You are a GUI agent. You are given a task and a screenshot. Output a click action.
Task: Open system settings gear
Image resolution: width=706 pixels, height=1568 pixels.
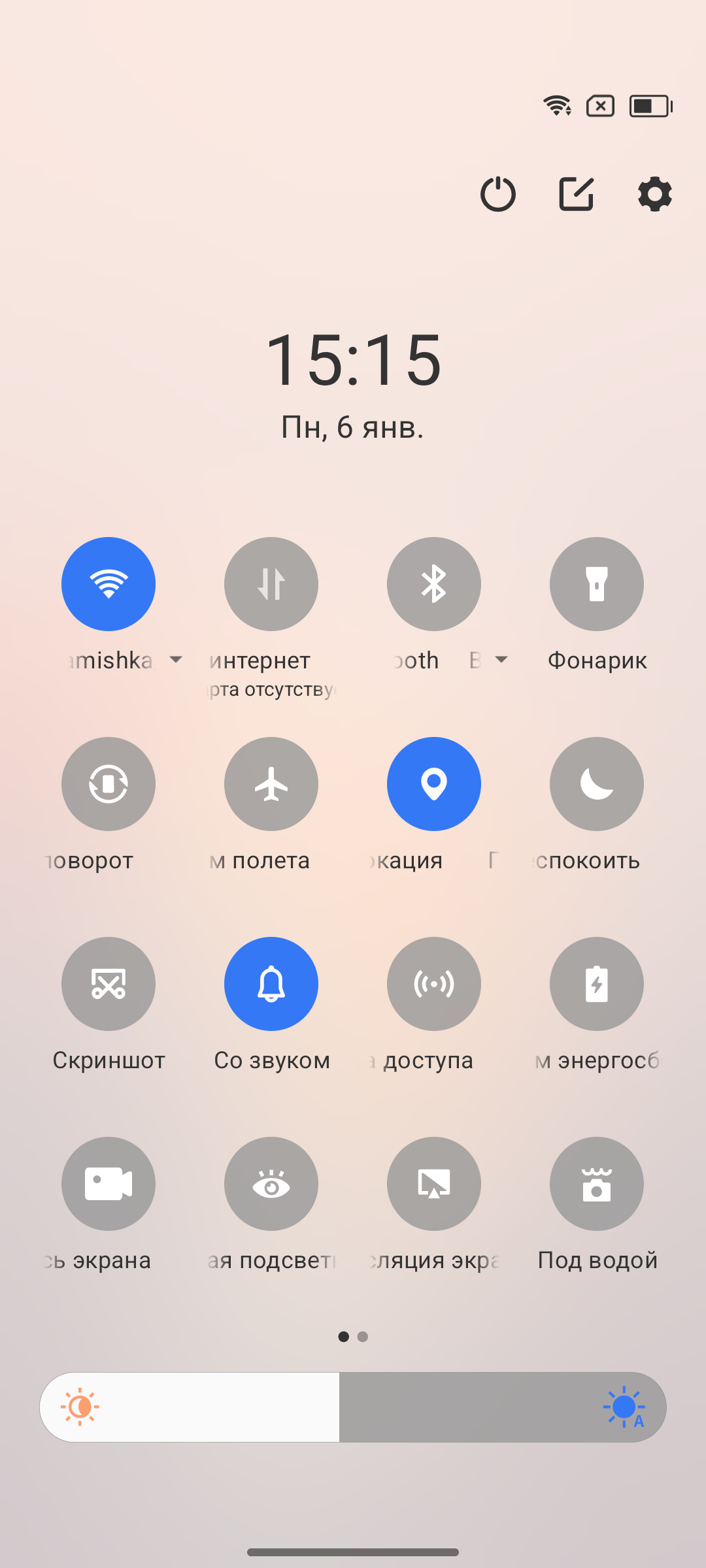click(655, 194)
